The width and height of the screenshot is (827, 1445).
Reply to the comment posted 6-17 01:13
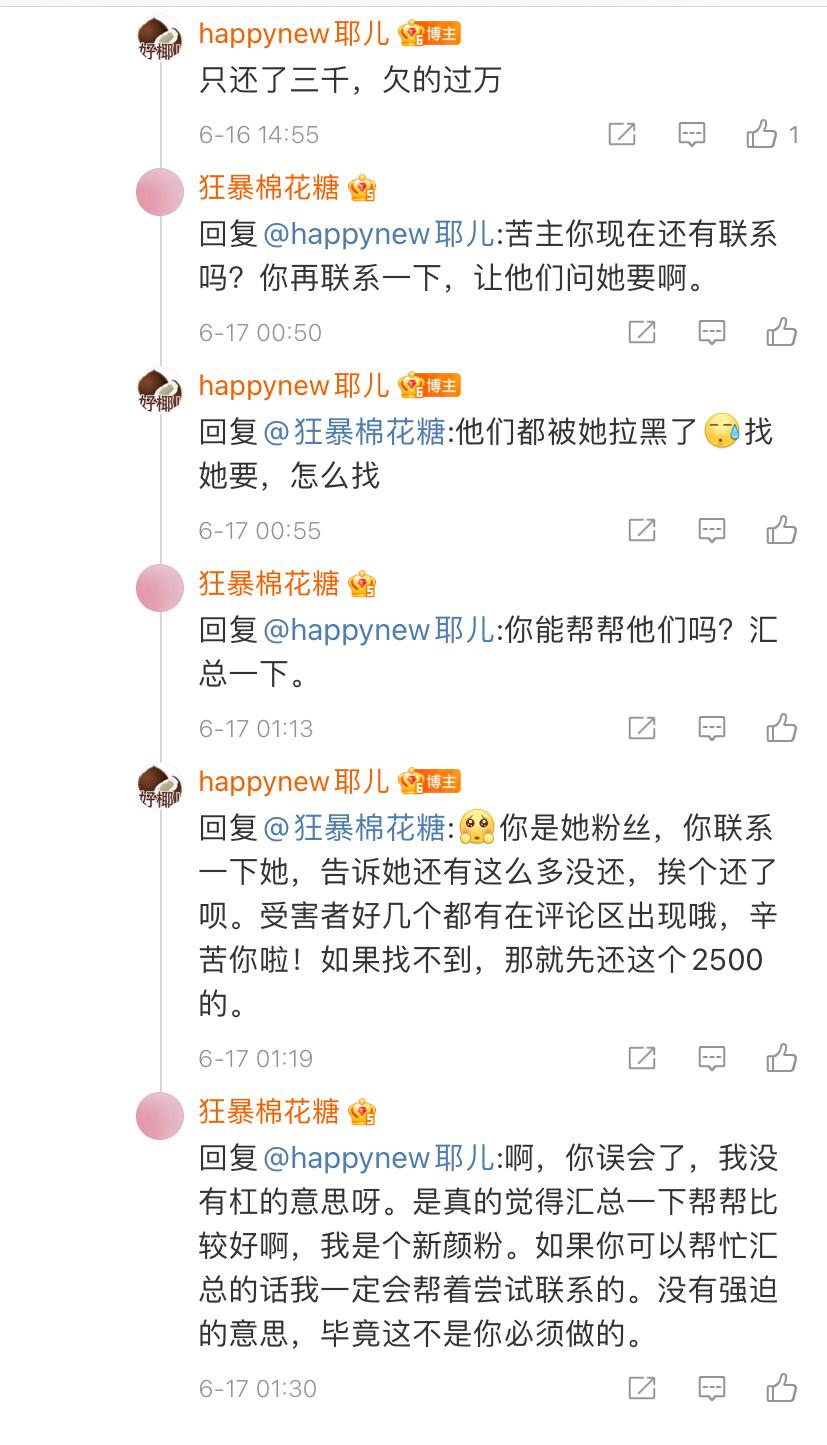point(711,728)
